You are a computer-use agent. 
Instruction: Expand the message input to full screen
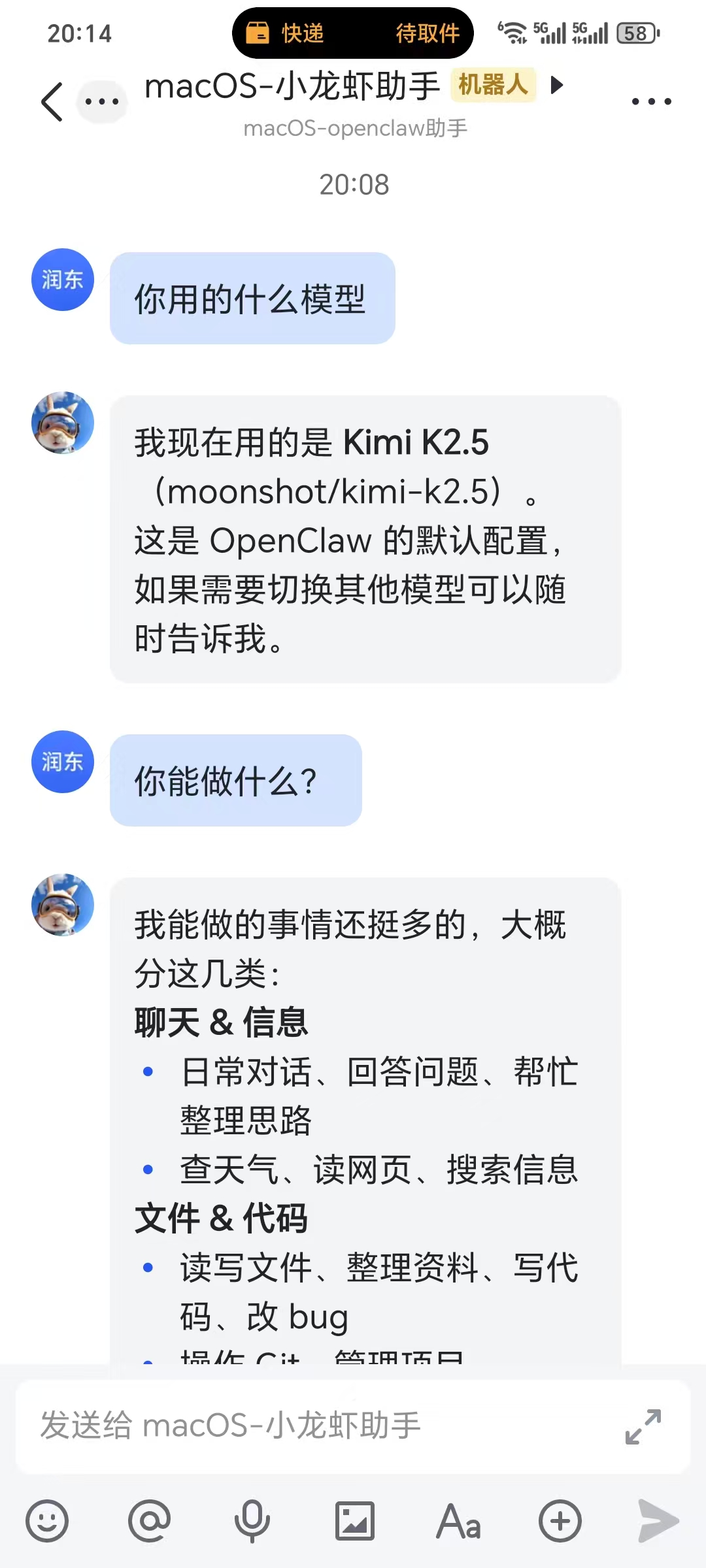pos(643,1426)
